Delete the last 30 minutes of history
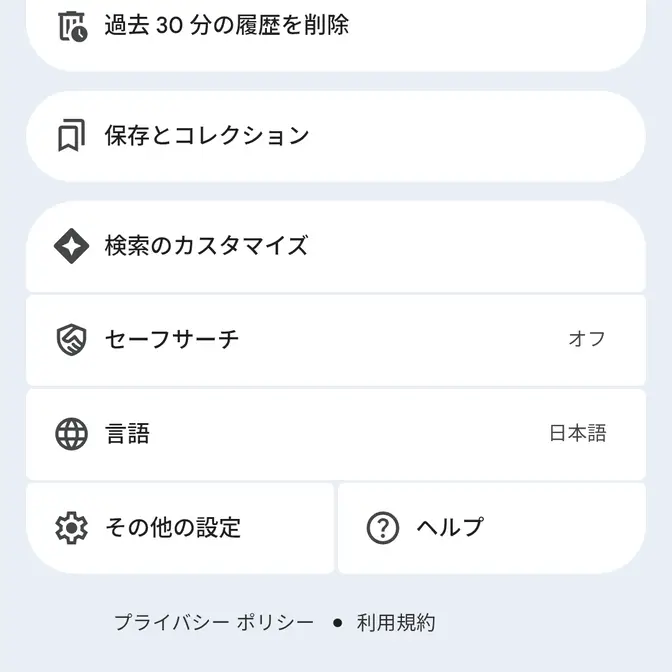672x672 pixels. tap(226, 25)
